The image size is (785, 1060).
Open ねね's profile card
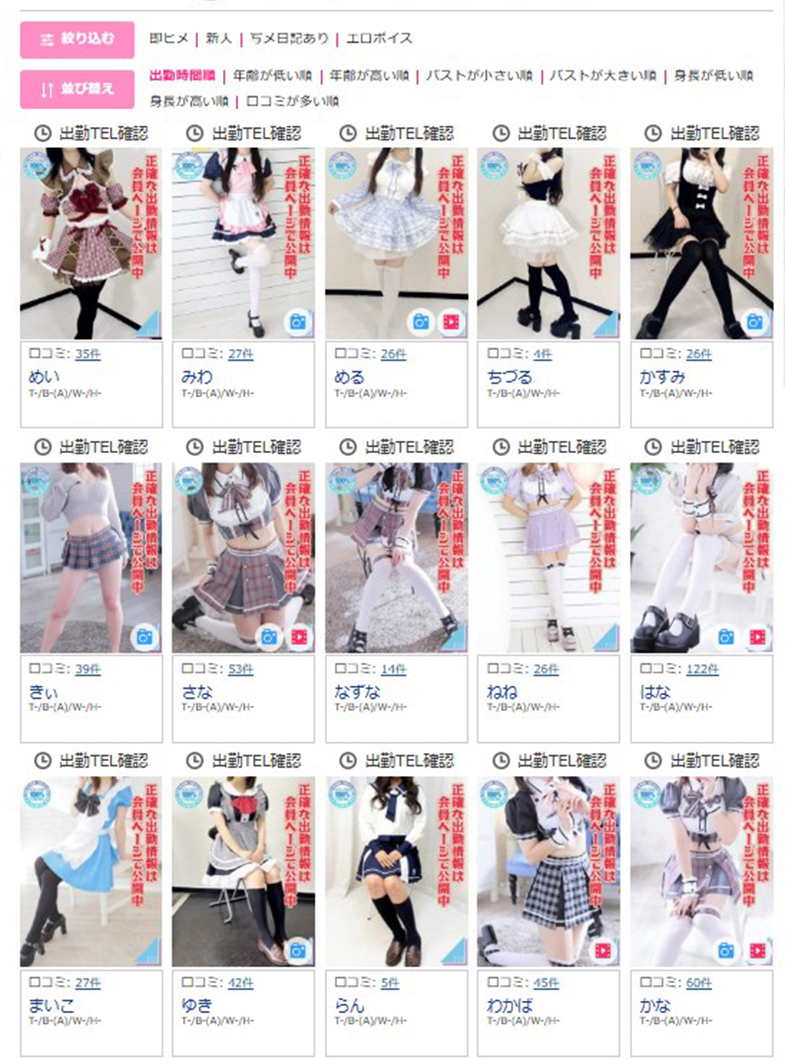point(502,691)
